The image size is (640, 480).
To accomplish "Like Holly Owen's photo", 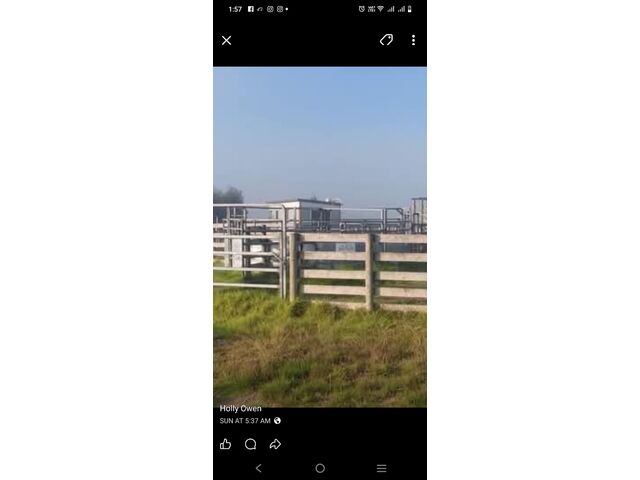I will tap(225, 444).
